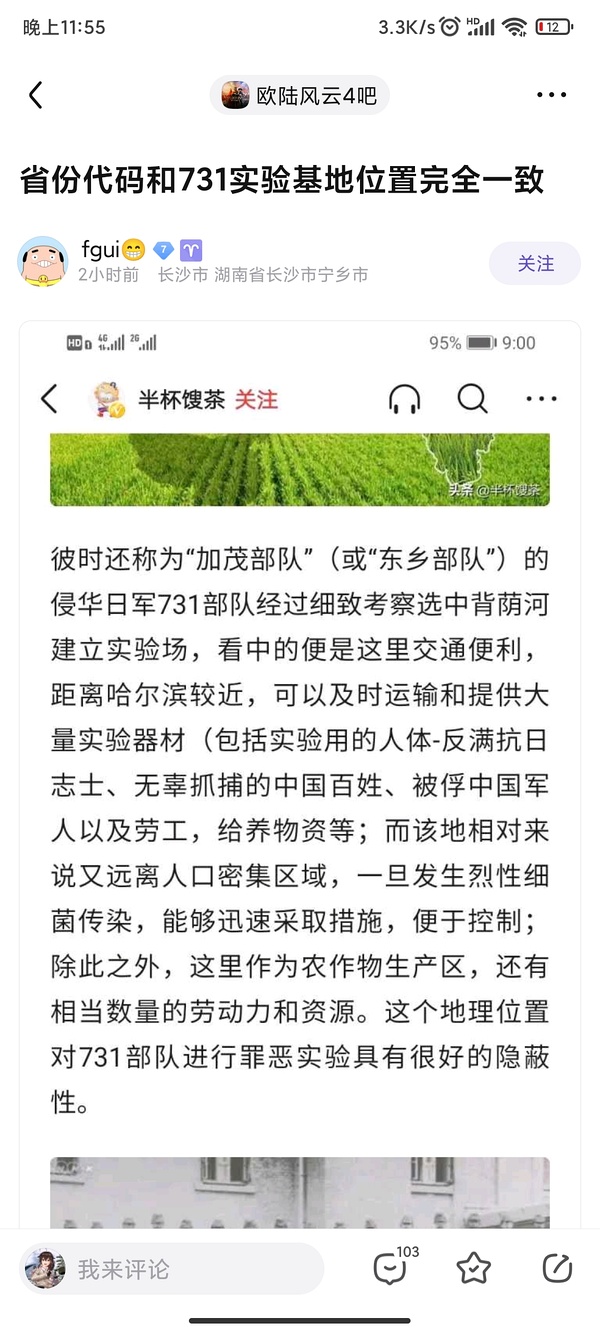View the 103 comments

(x=390, y=1268)
